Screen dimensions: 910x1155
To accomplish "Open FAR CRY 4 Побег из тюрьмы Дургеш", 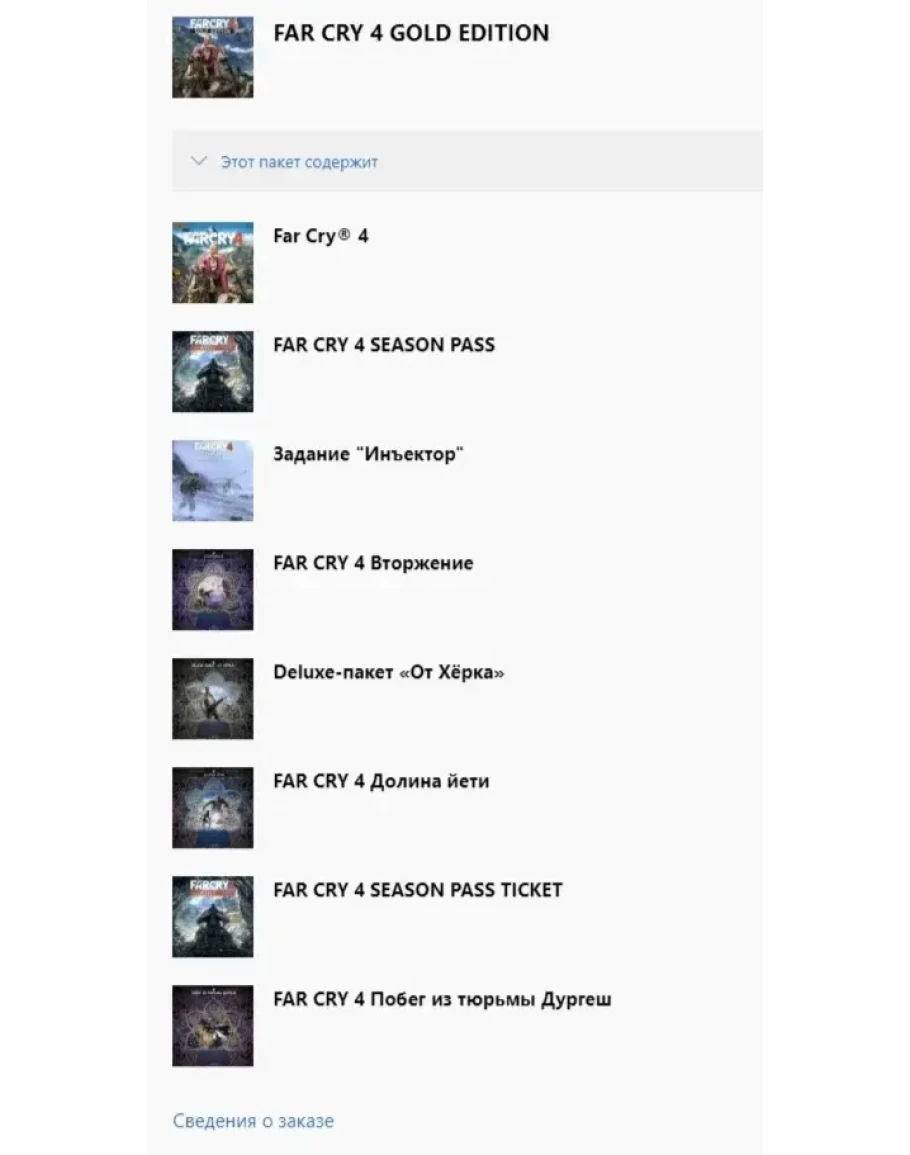I will click(x=441, y=999).
